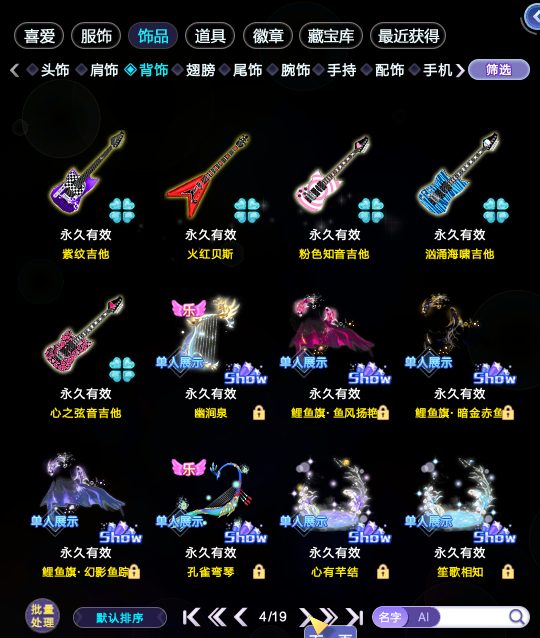Tap 批量处理 batch button
The height and width of the screenshot is (638, 540).
pyautogui.click(x=42, y=616)
